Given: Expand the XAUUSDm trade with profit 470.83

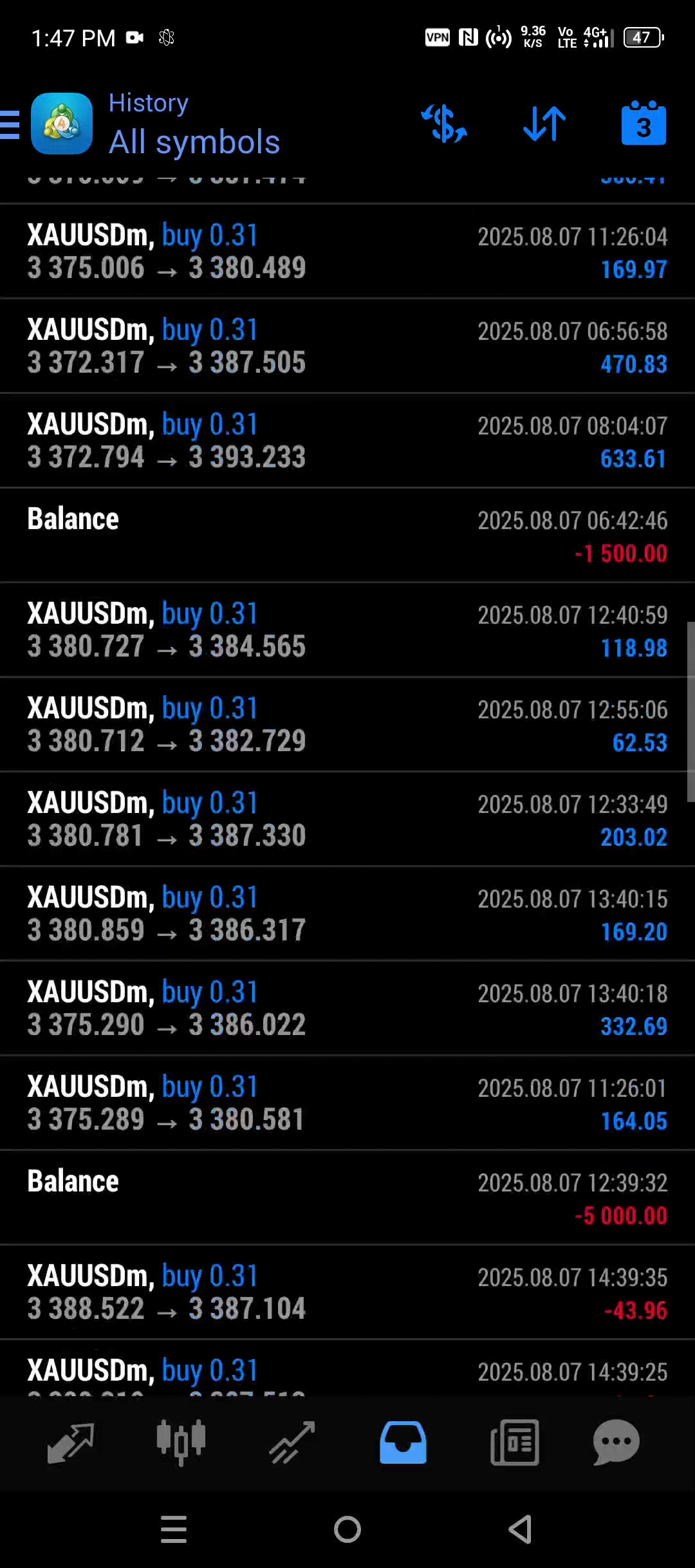Looking at the screenshot, I should (x=347, y=346).
